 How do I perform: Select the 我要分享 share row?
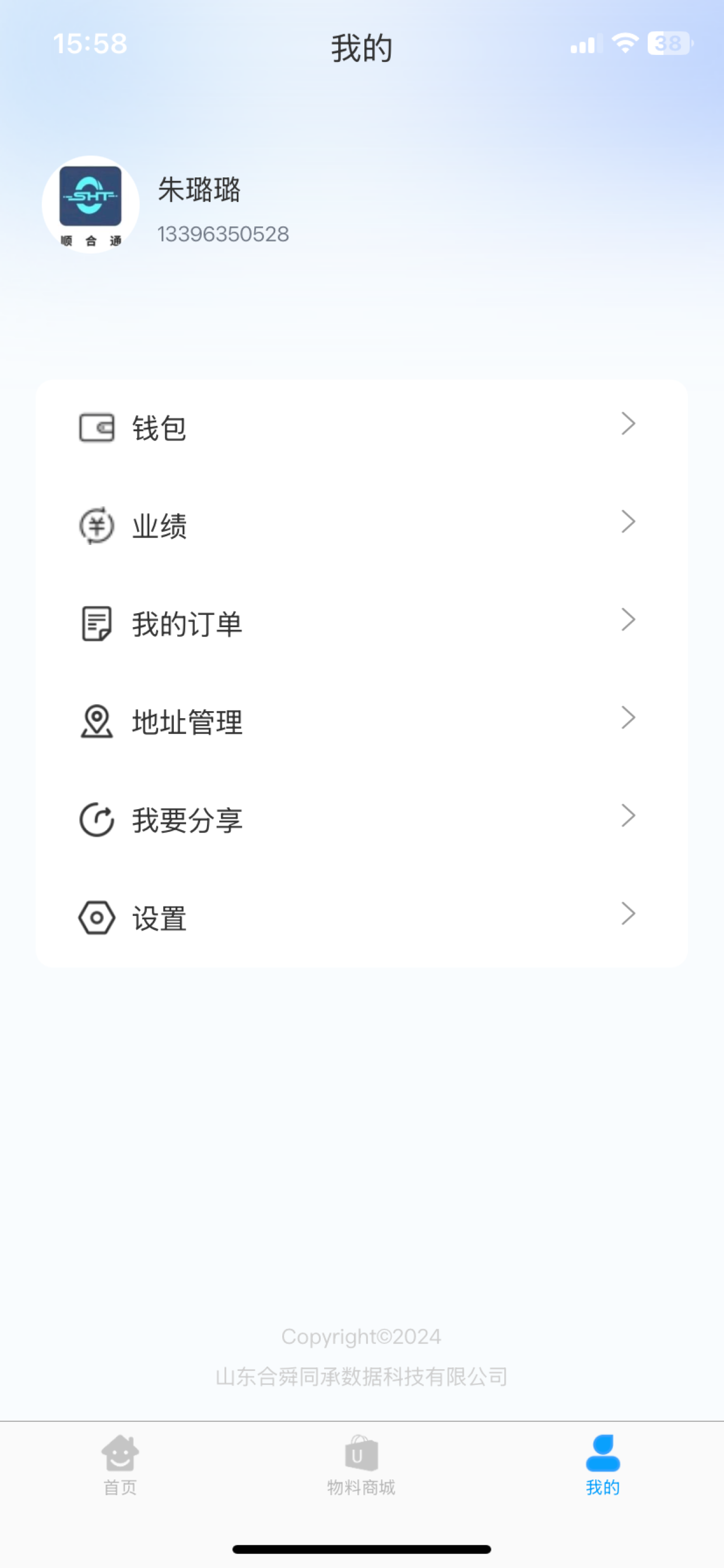[361, 820]
